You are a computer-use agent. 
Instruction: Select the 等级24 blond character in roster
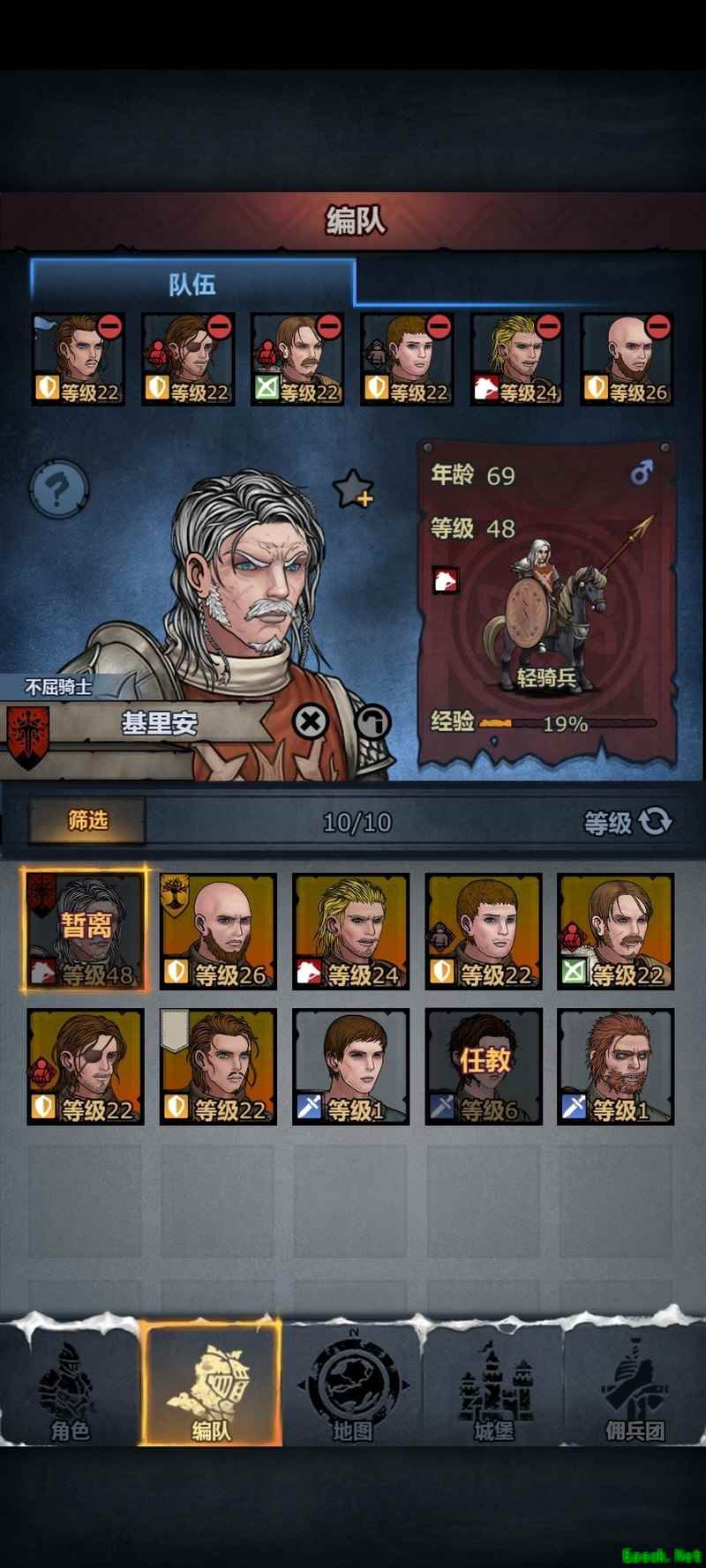[x=350, y=930]
